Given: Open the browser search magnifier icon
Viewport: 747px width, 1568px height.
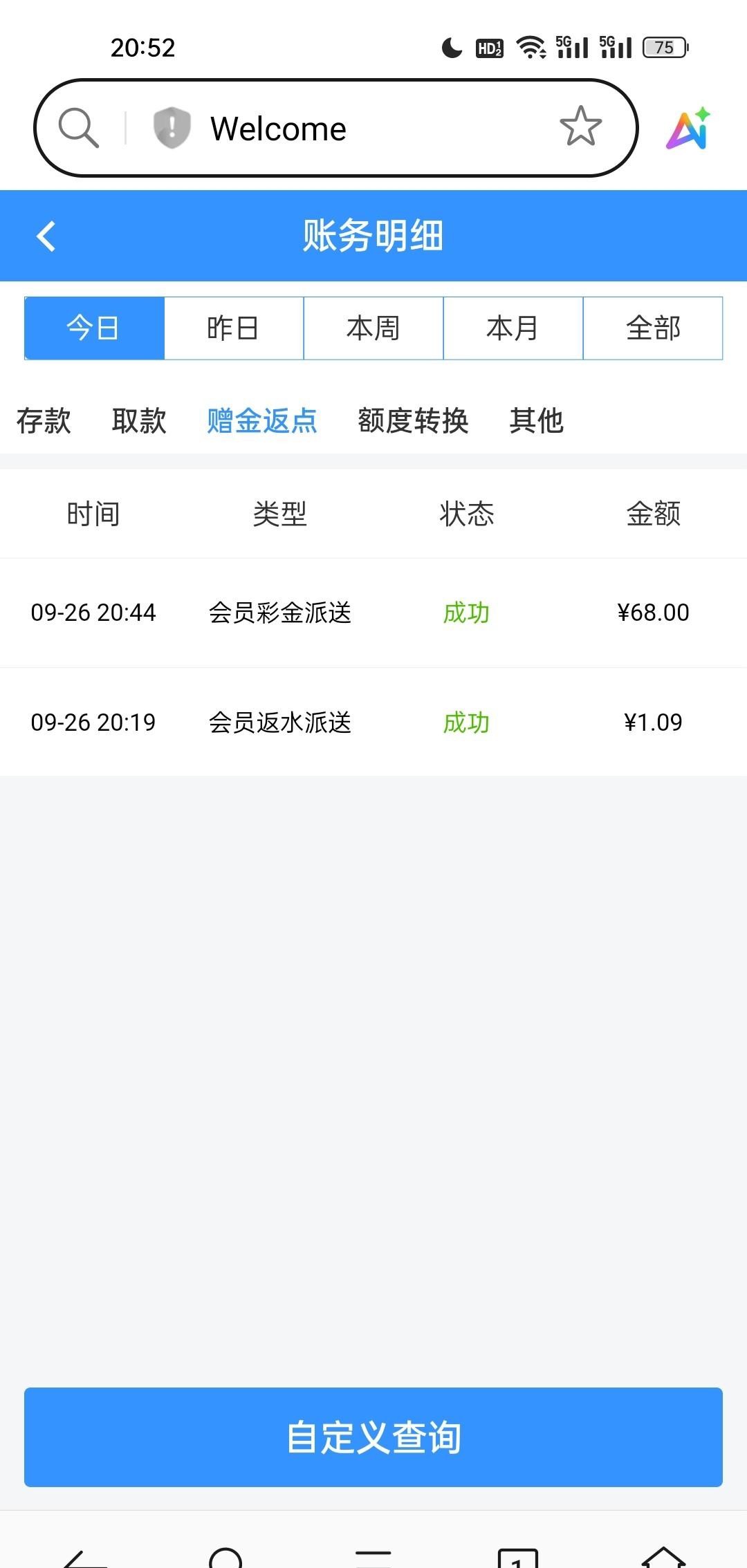Looking at the screenshot, I should click(78, 128).
